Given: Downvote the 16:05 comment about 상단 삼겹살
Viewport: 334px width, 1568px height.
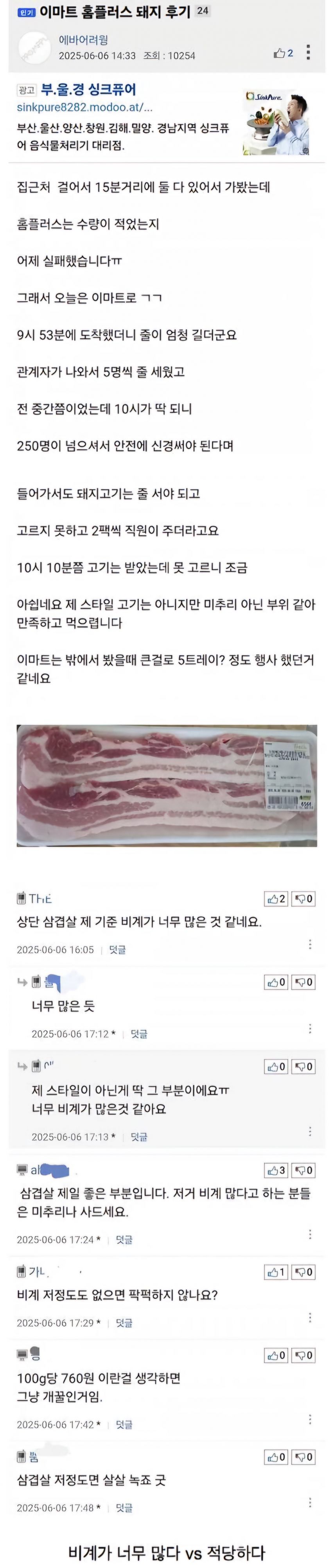Looking at the screenshot, I should coord(303,898).
